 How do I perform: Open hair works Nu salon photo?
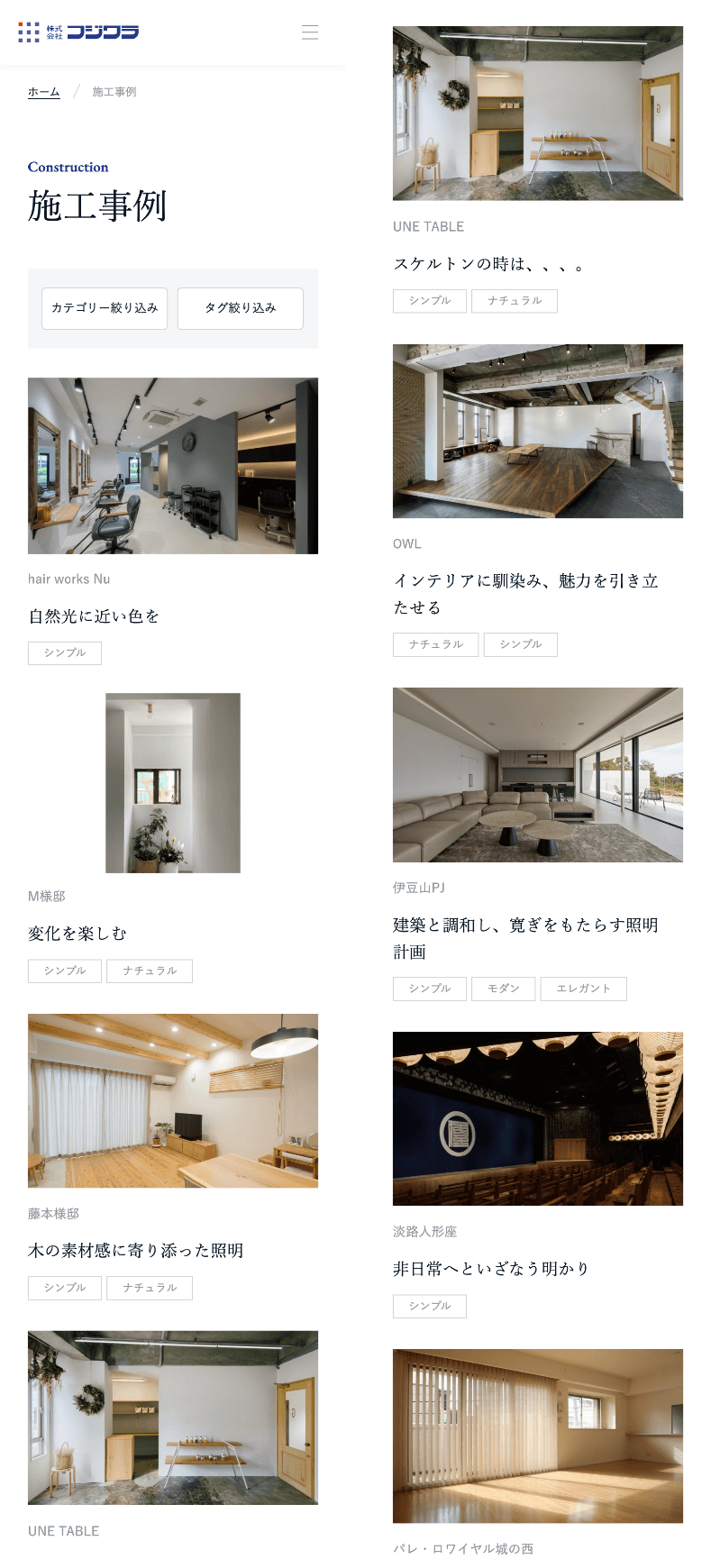173,465
